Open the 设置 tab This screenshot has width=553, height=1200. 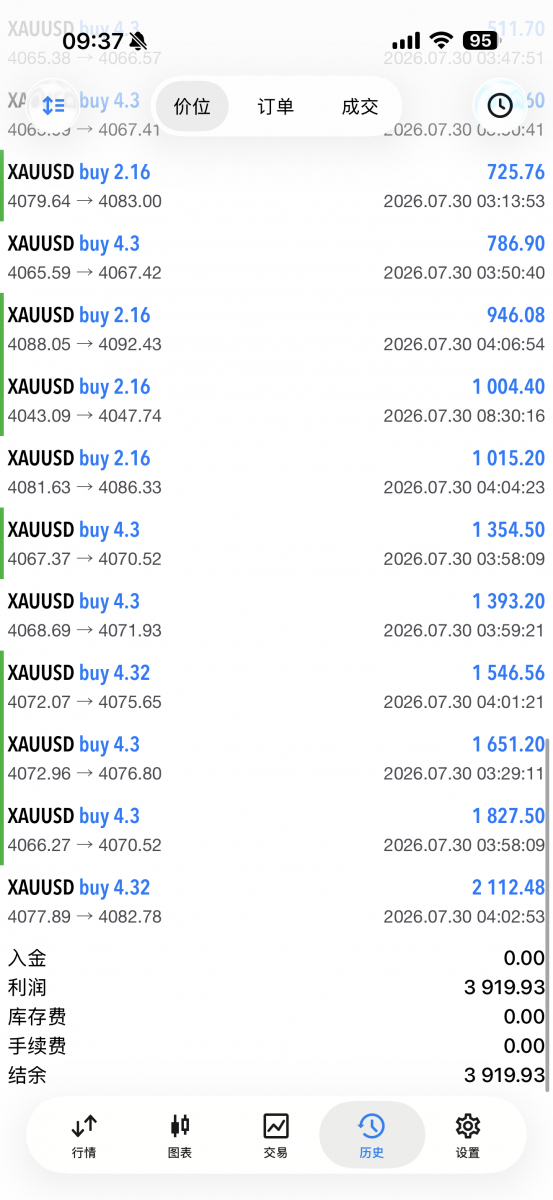tap(468, 1136)
